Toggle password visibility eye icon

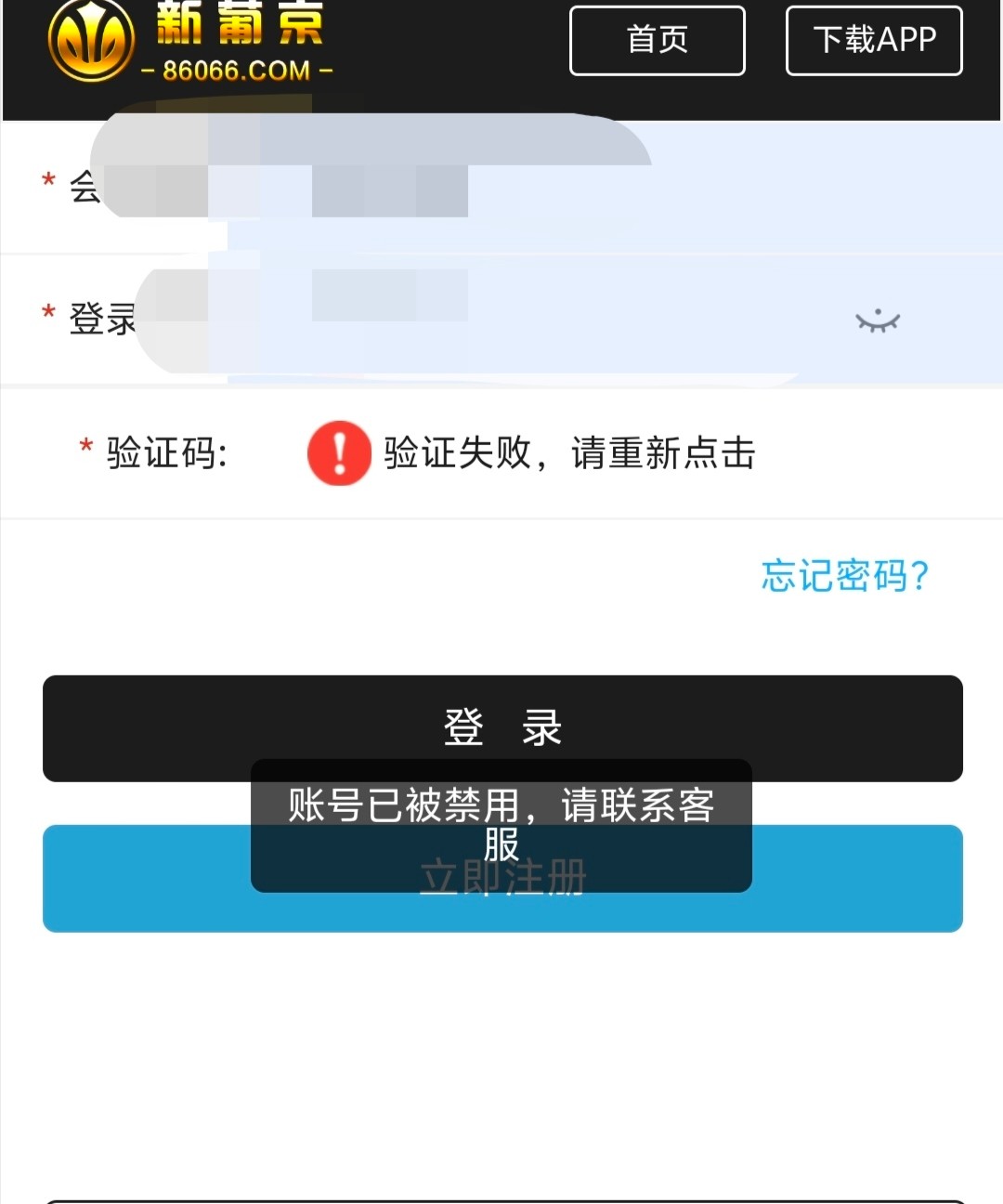[878, 321]
